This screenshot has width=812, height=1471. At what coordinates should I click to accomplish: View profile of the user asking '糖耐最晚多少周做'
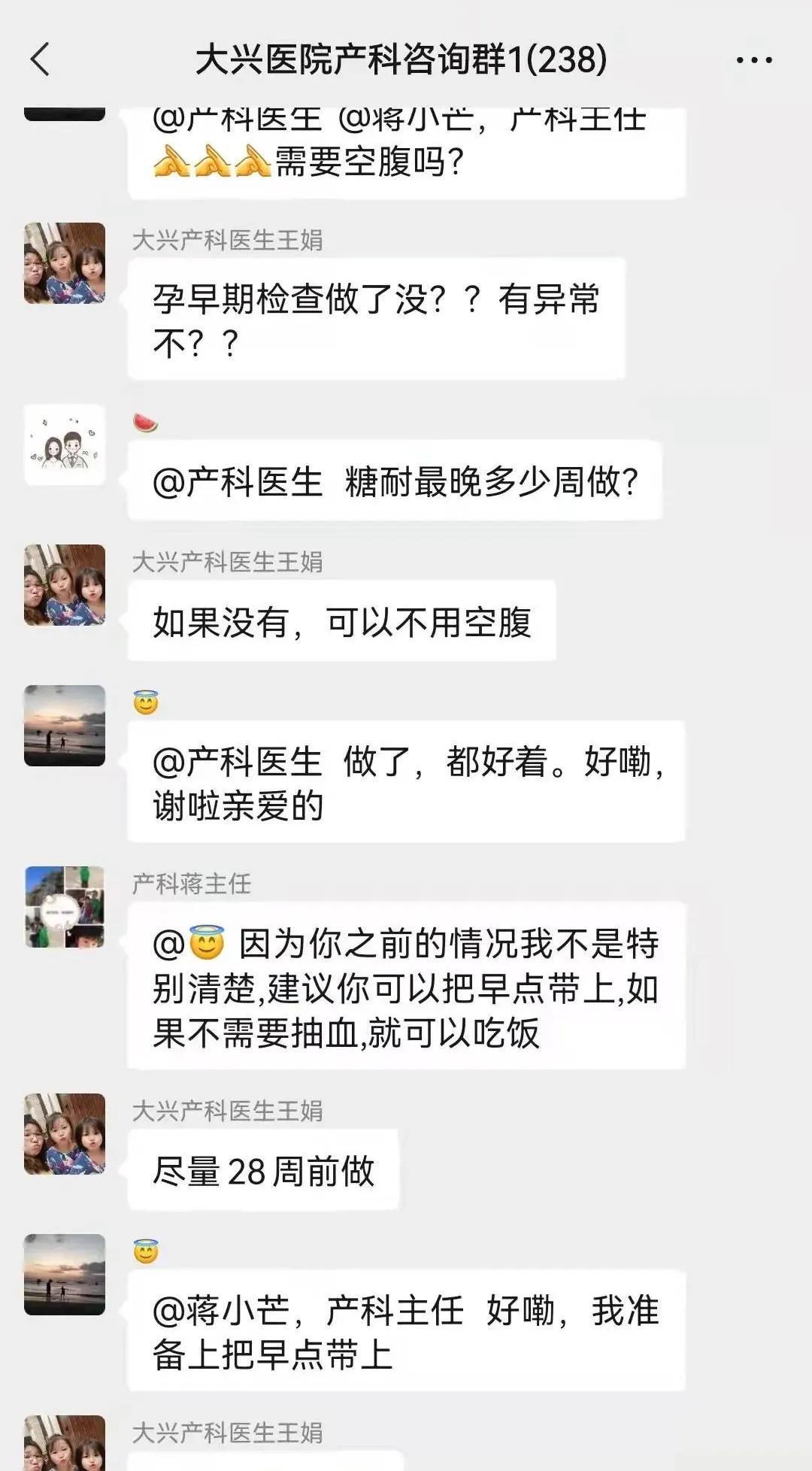tap(65, 445)
